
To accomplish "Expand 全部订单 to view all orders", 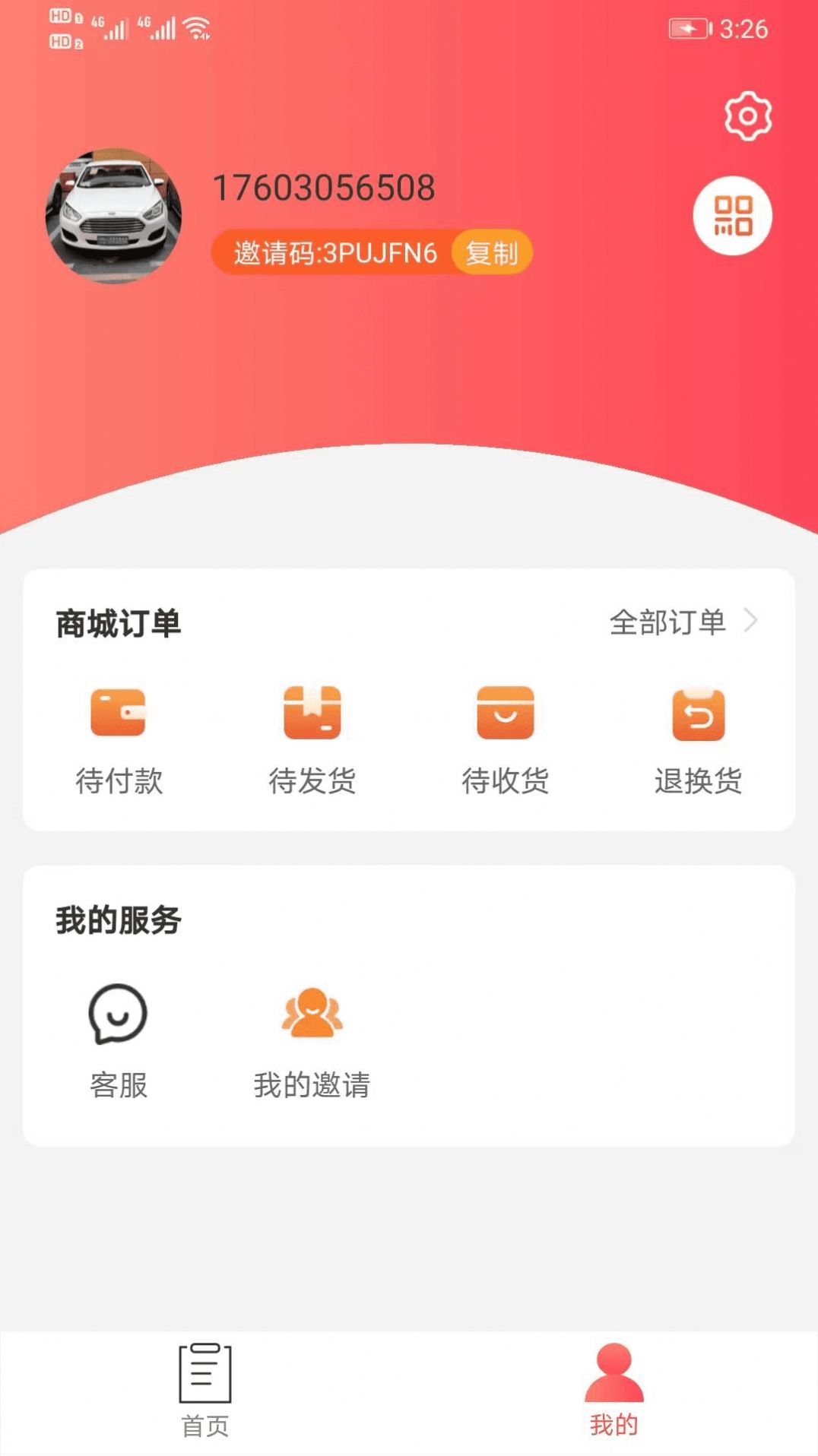I will (x=669, y=622).
